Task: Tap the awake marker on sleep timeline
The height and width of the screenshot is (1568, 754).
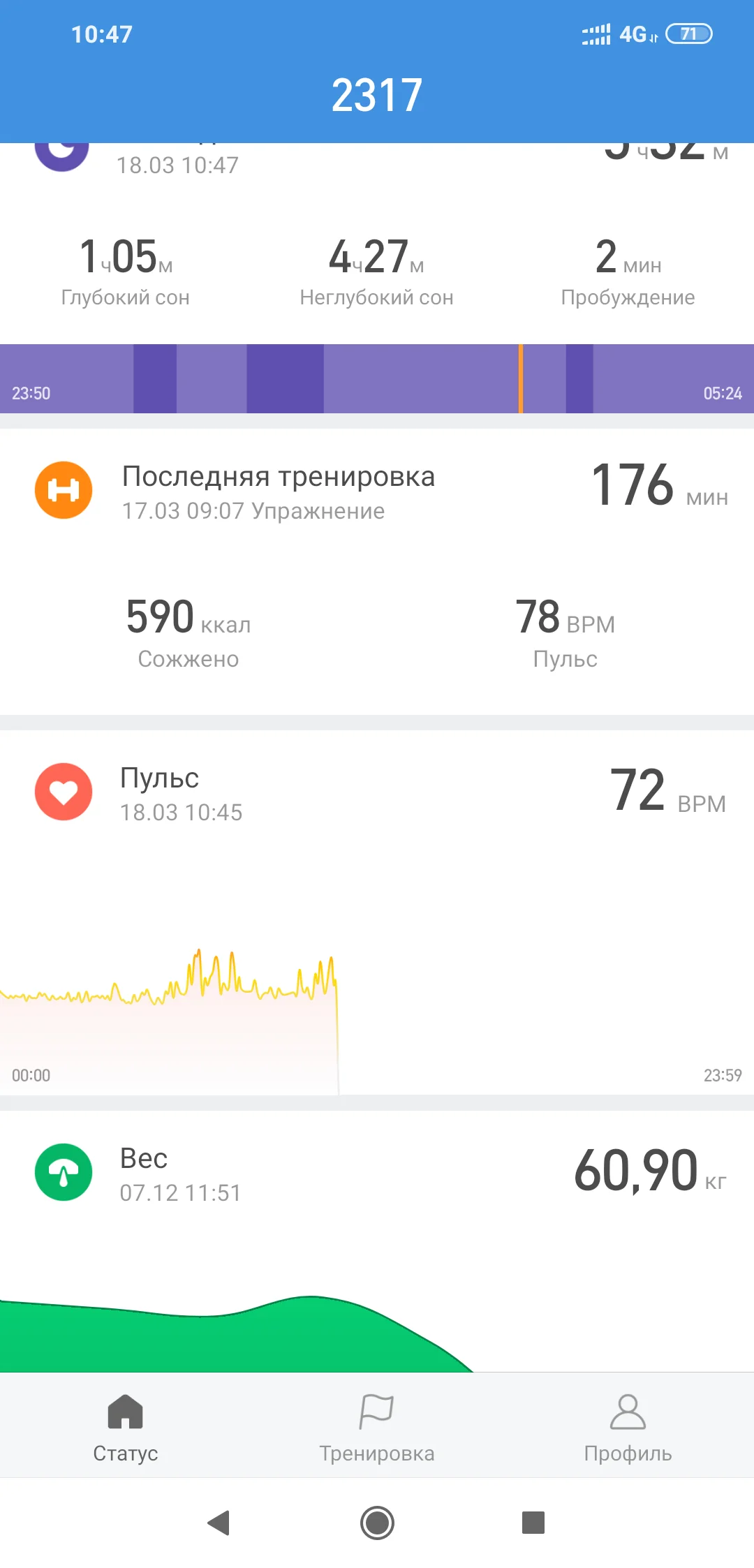Action: [x=522, y=377]
